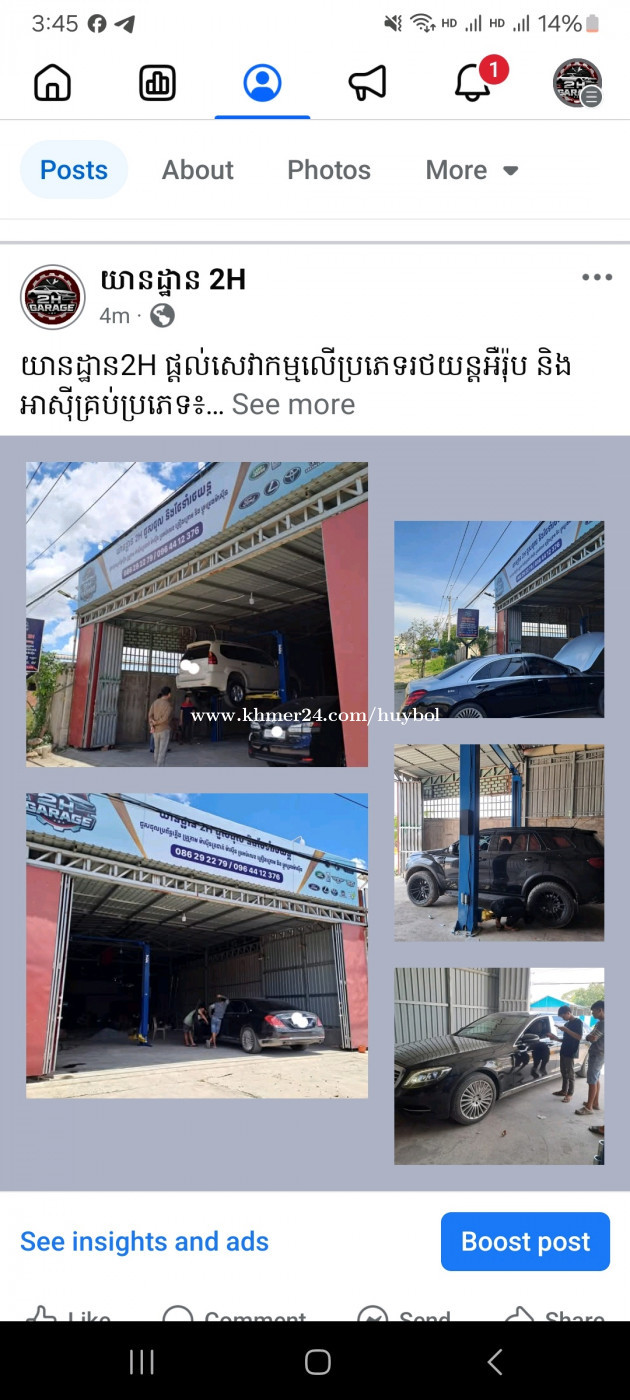View See insights and ads

(145, 1241)
